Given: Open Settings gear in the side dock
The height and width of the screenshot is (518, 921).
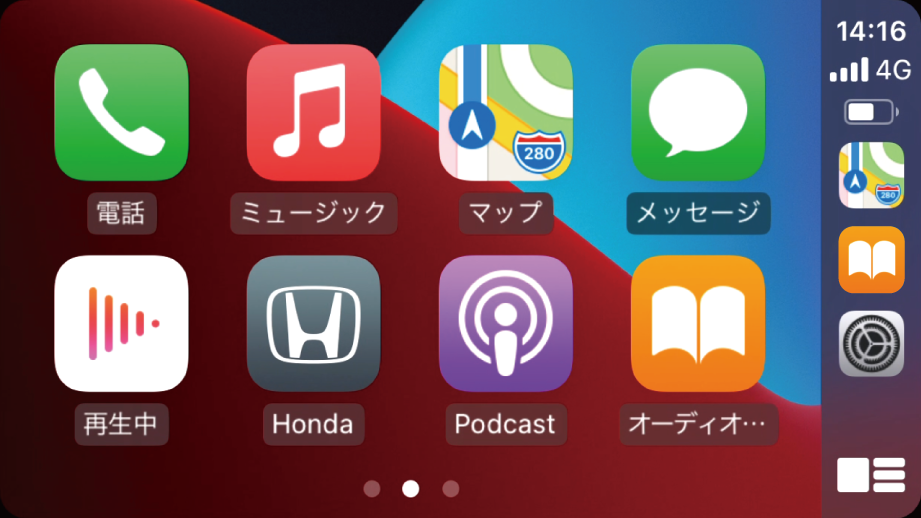Looking at the screenshot, I should tap(871, 343).
